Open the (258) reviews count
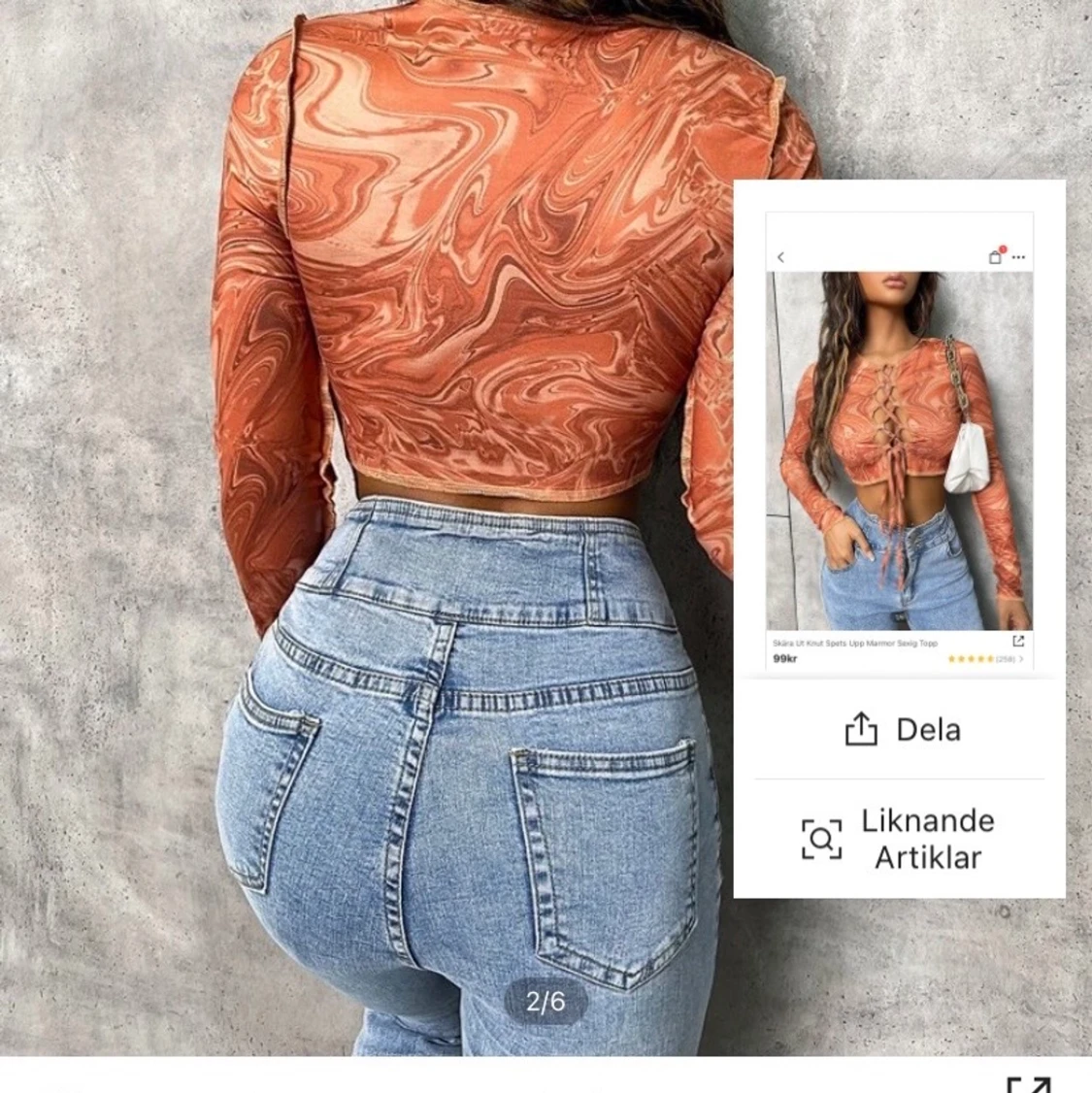The image size is (1092, 1093). click(x=1008, y=658)
